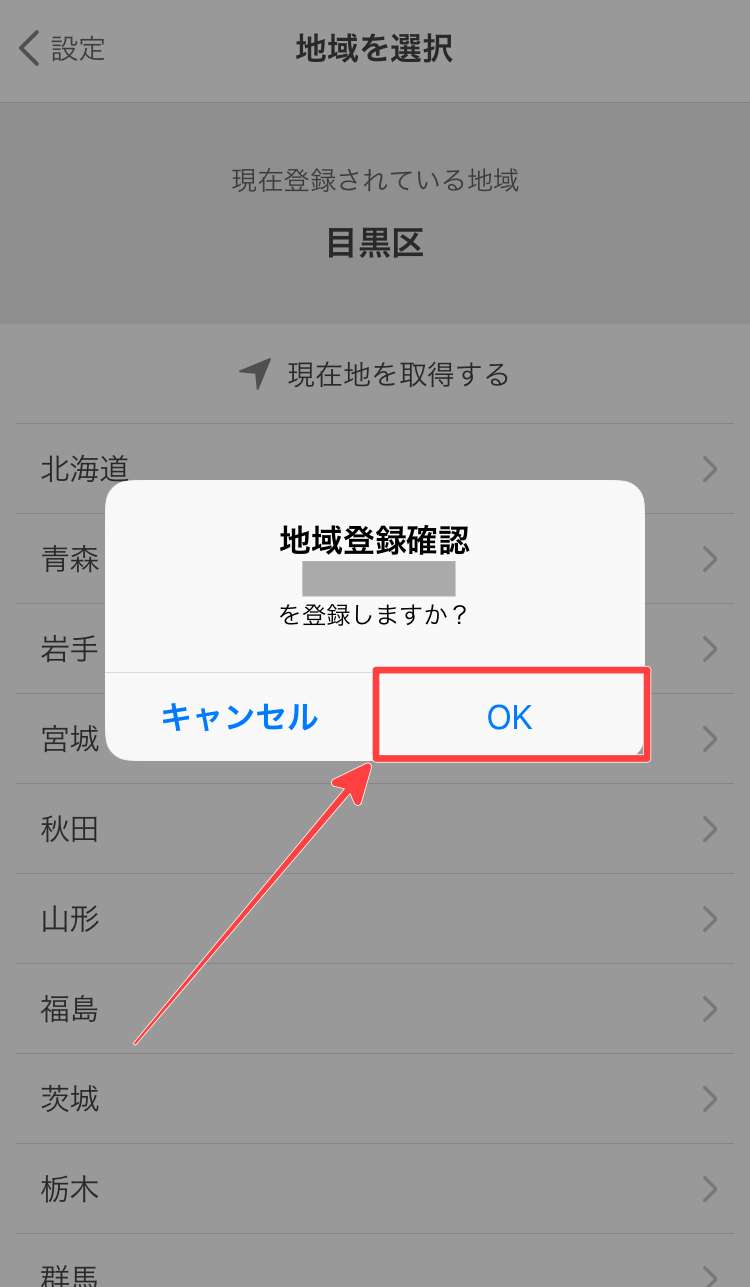Tap キャンセル to dismiss the dialog
750x1287 pixels.
[239, 716]
